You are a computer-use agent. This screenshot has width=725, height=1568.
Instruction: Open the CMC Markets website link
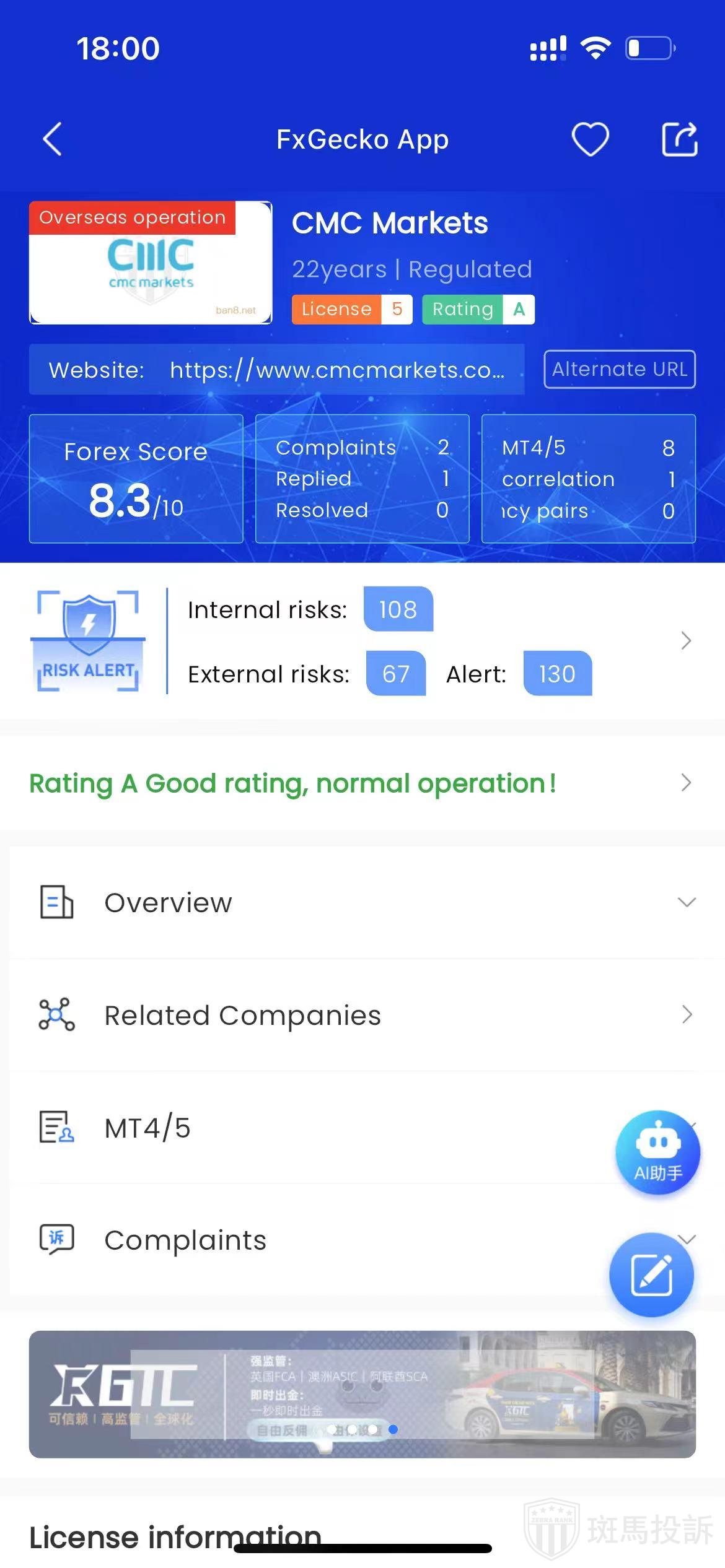pos(338,370)
